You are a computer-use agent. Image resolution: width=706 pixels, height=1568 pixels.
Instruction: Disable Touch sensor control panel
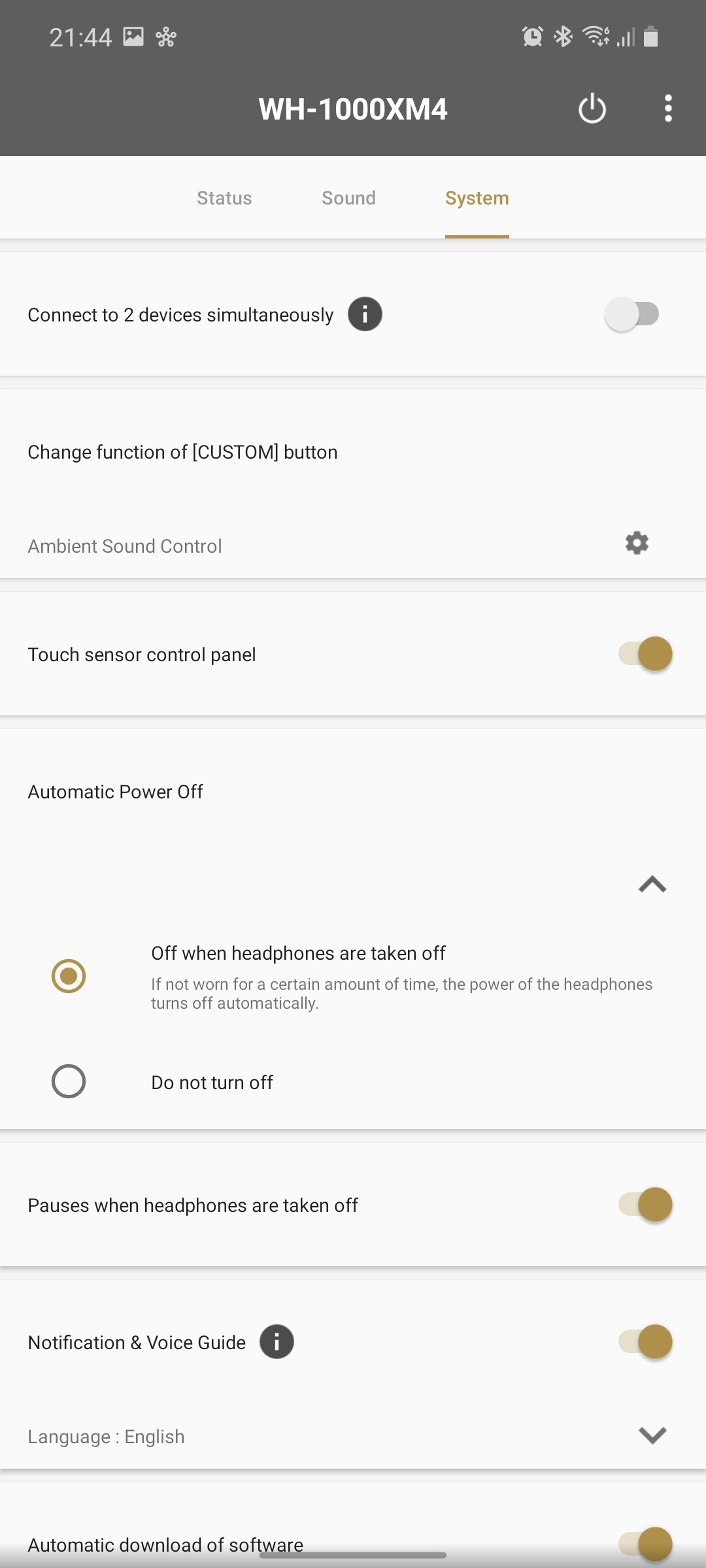coord(645,654)
